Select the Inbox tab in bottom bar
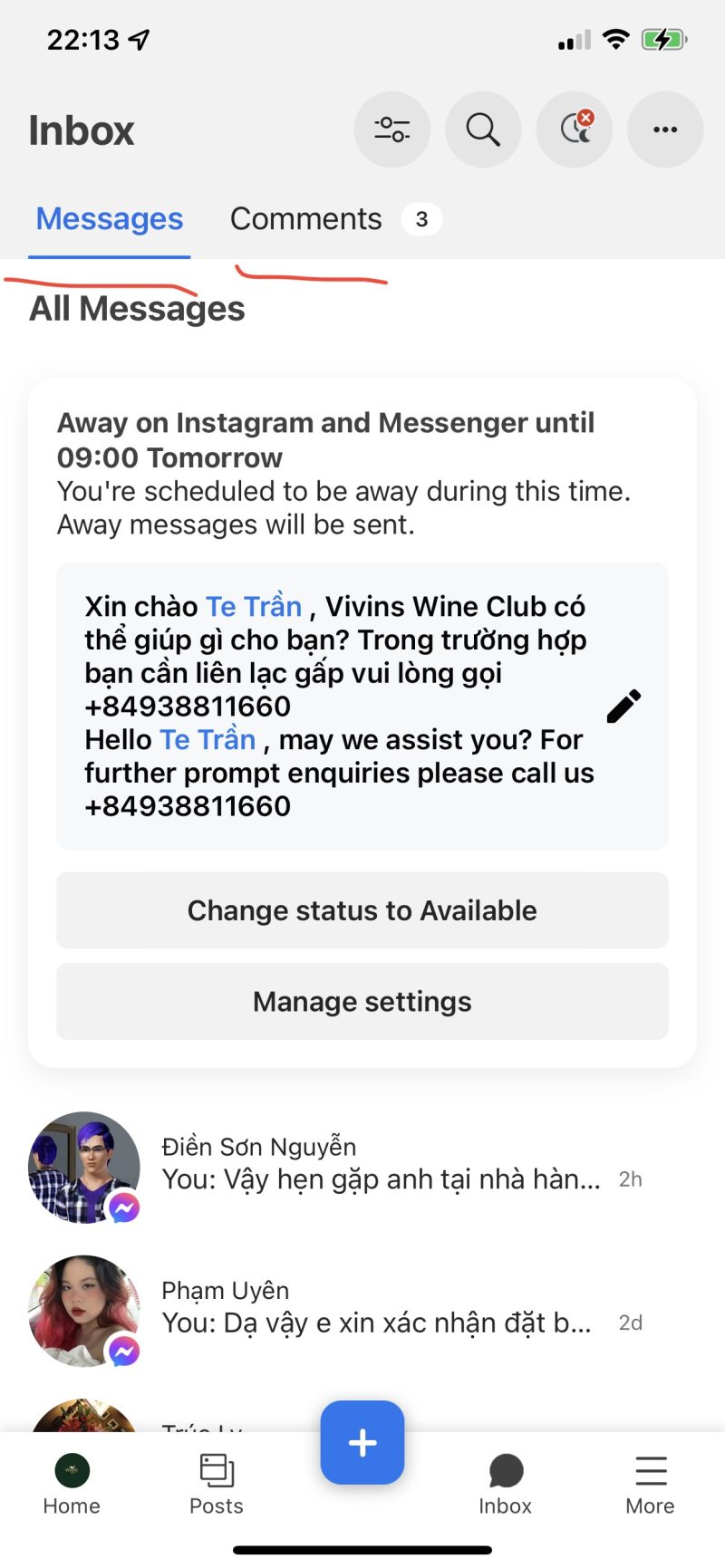The width and height of the screenshot is (725, 1568). (506, 1485)
